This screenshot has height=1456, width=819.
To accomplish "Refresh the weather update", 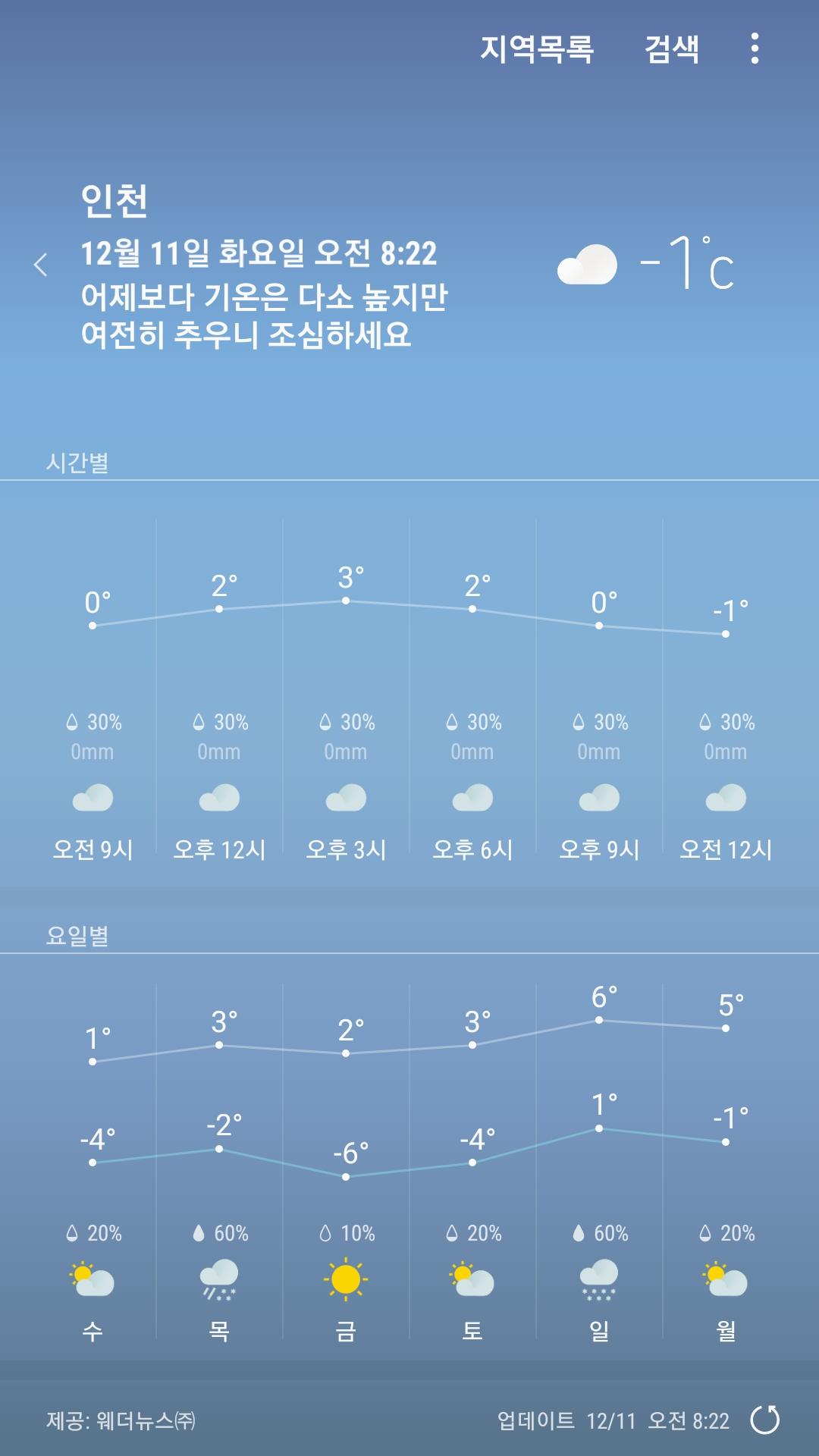I will click(x=764, y=1420).
